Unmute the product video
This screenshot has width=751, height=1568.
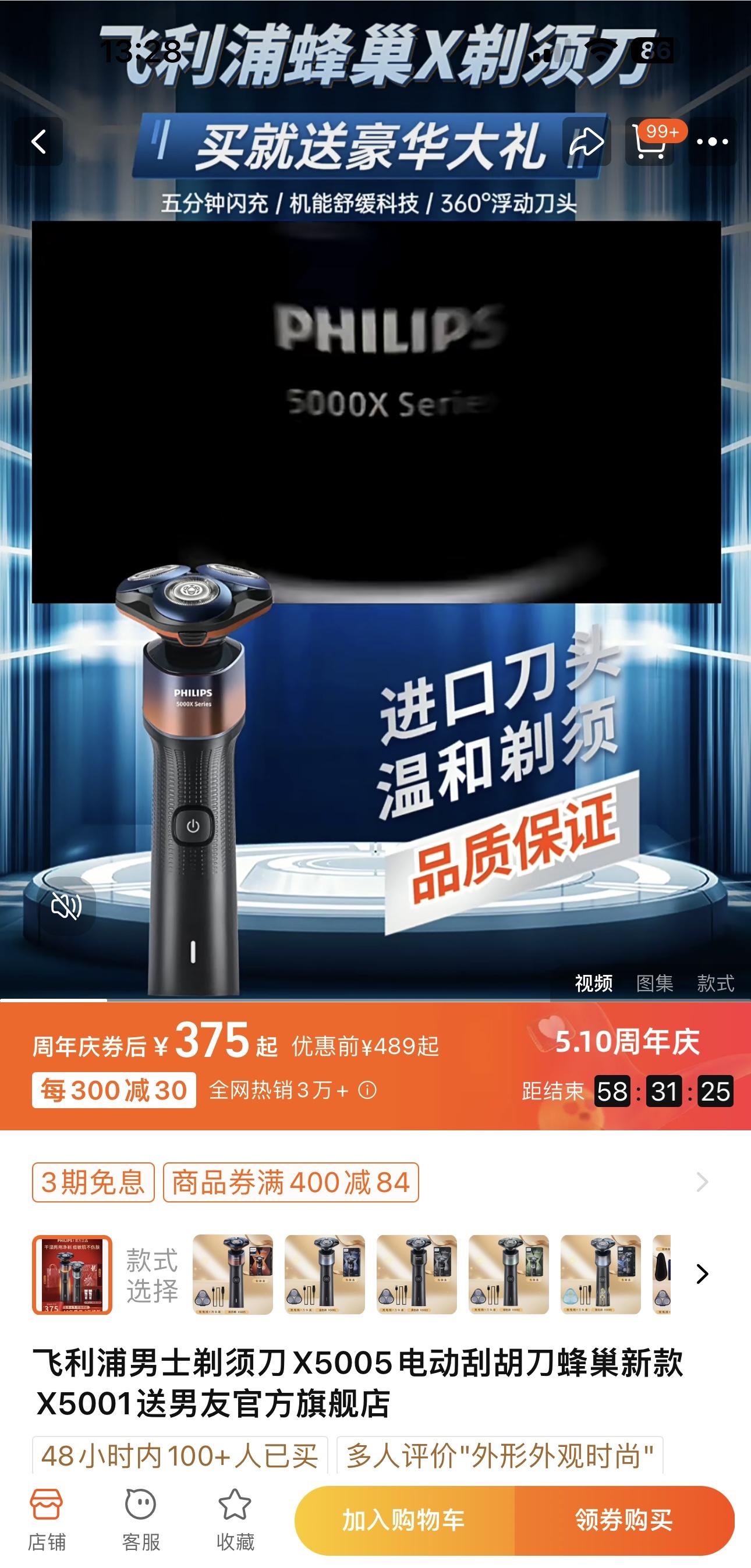coord(66,906)
